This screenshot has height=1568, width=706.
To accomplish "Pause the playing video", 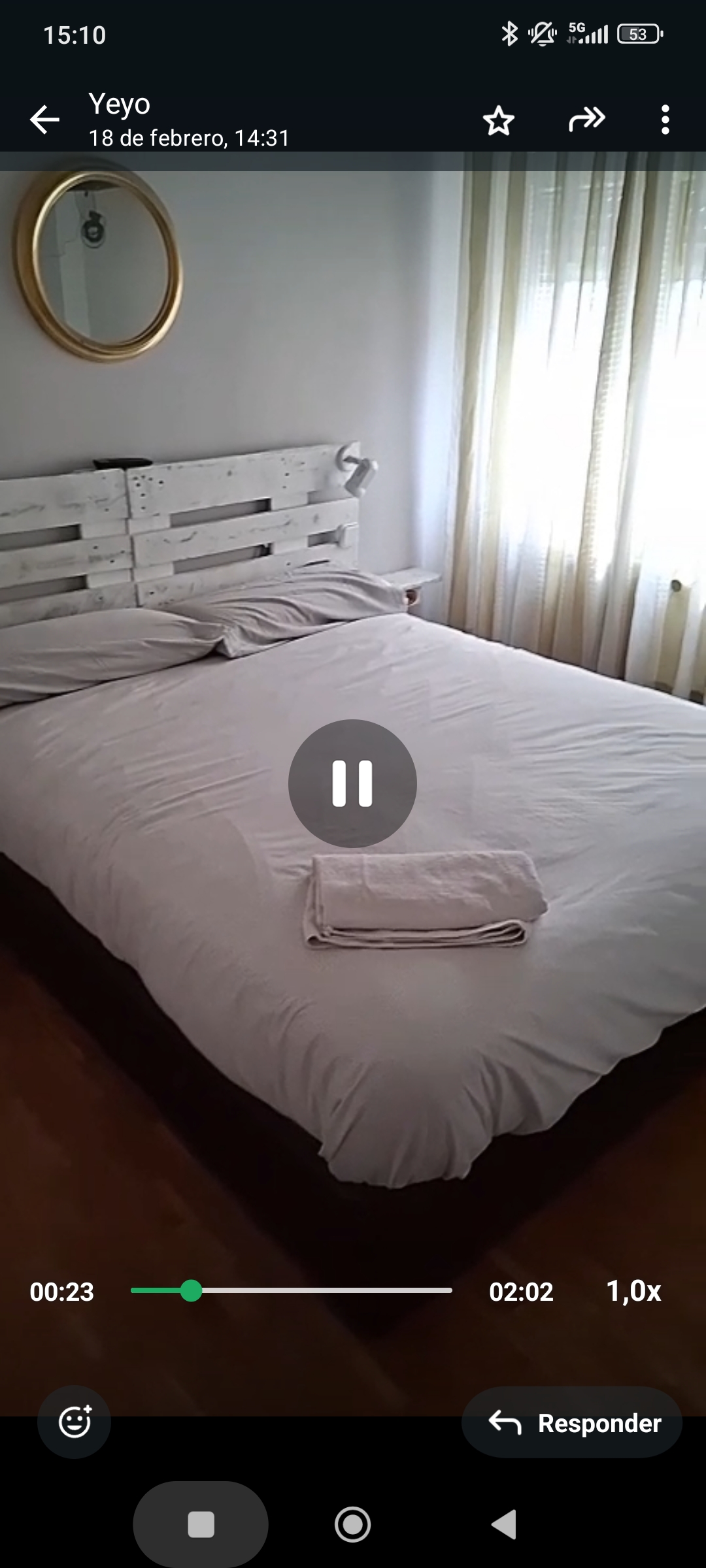I will (x=352, y=783).
